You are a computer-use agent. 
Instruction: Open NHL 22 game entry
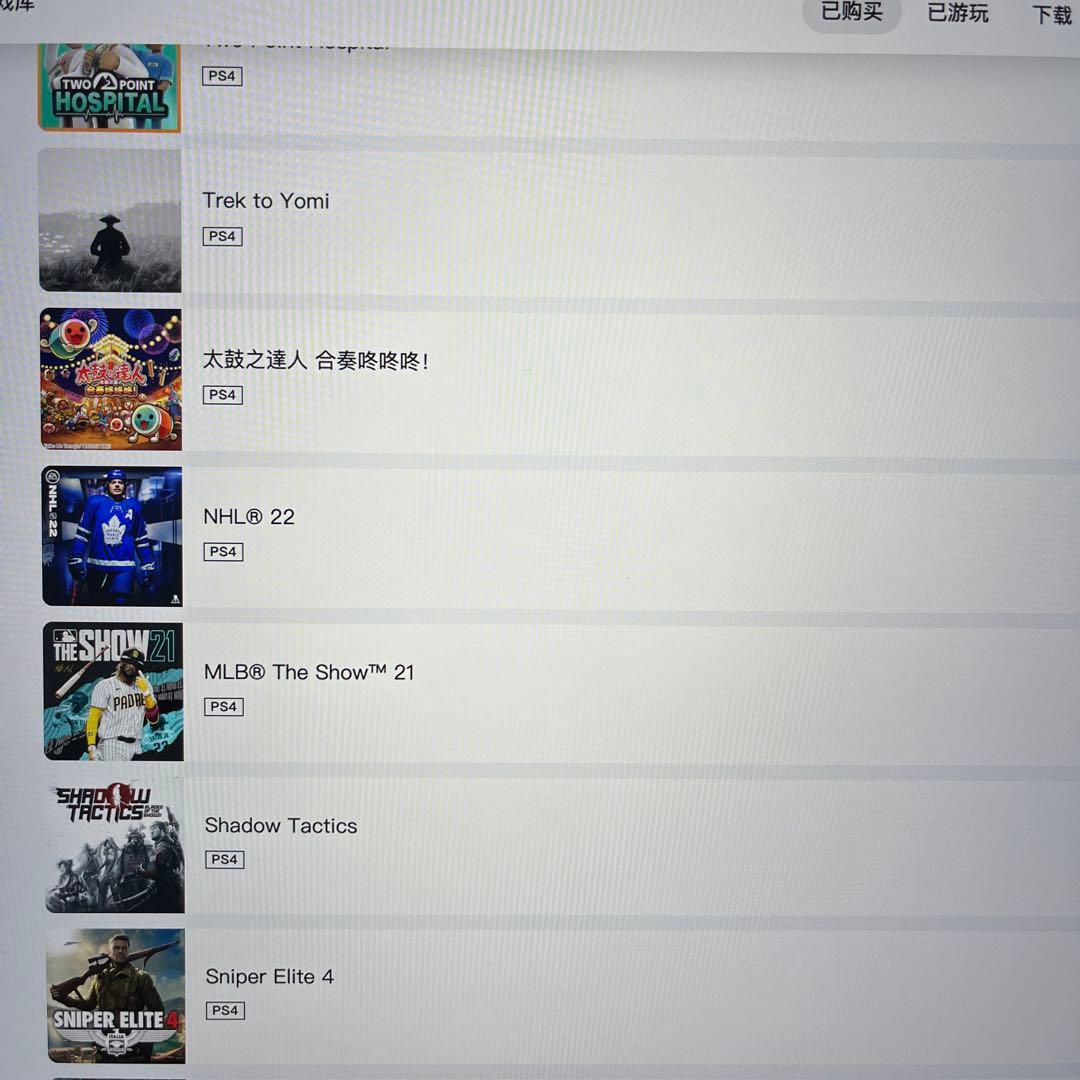(x=249, y=517)
